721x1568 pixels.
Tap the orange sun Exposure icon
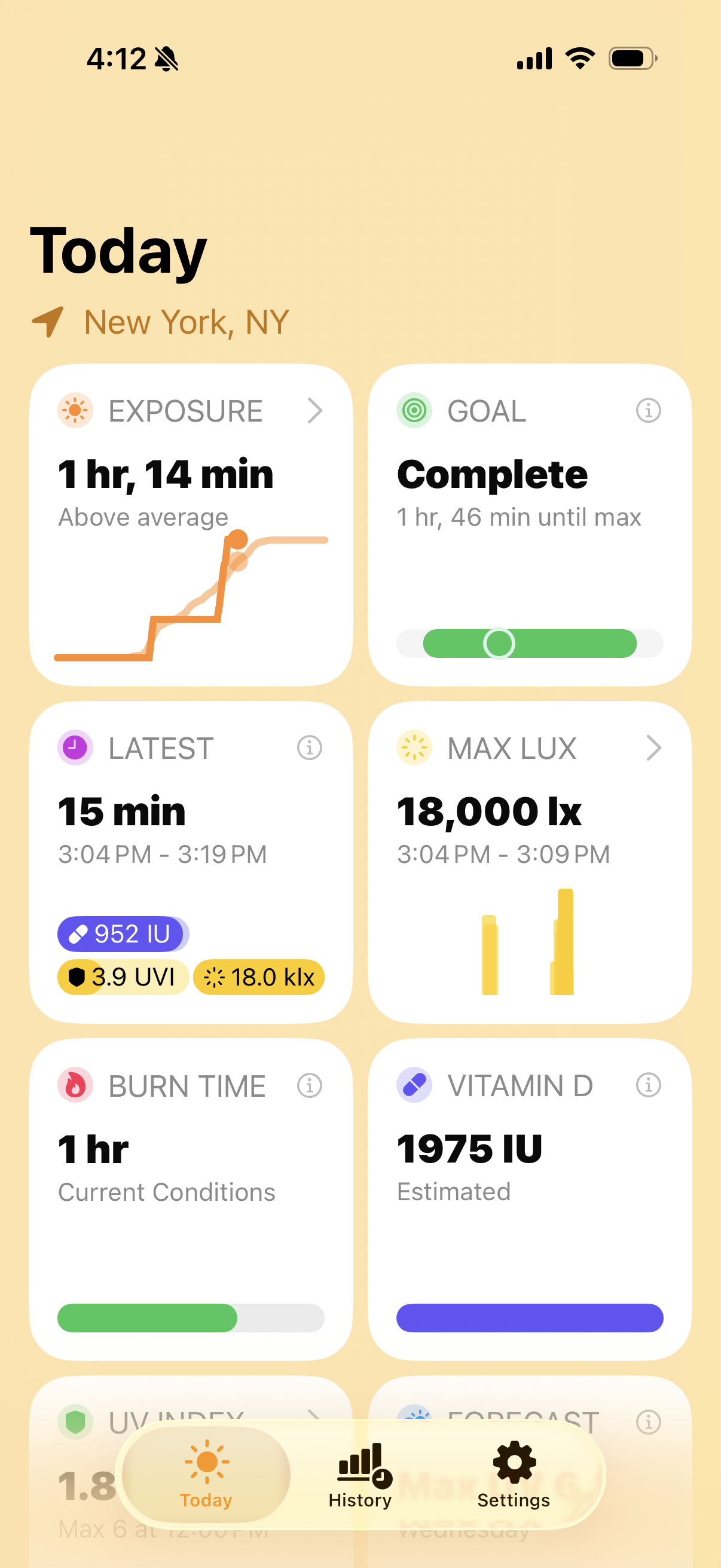pos(74,410)
